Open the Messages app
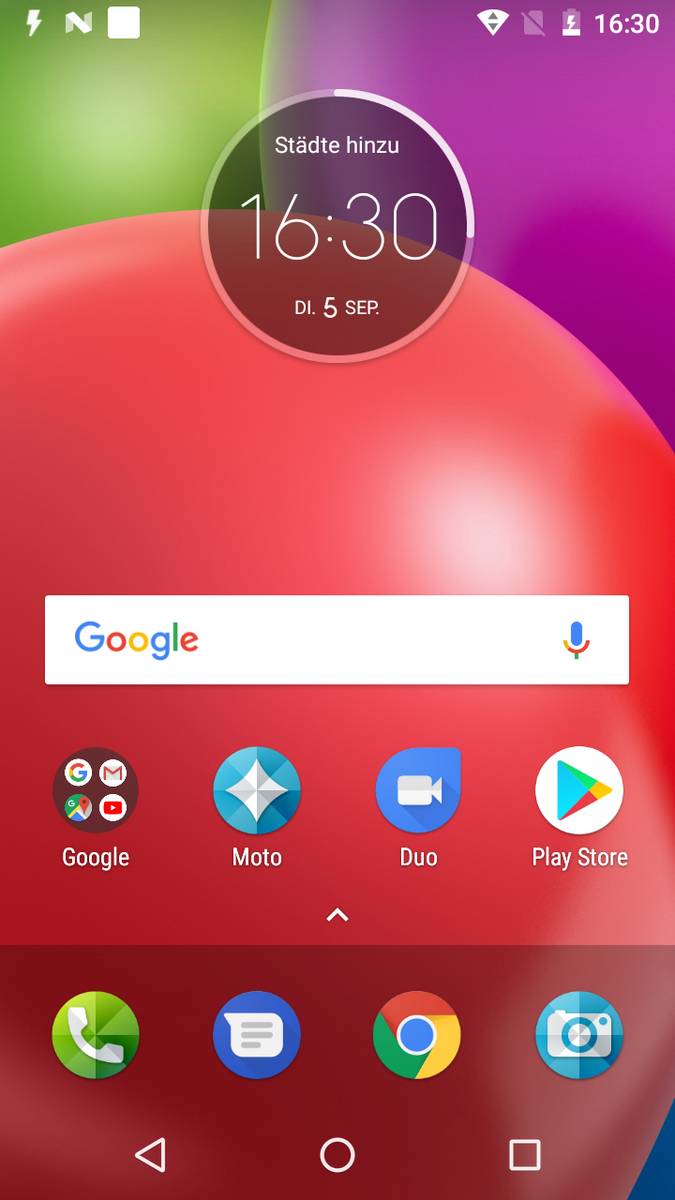The height and width of the screenshot is (1200, 675). pos(257,1035)
